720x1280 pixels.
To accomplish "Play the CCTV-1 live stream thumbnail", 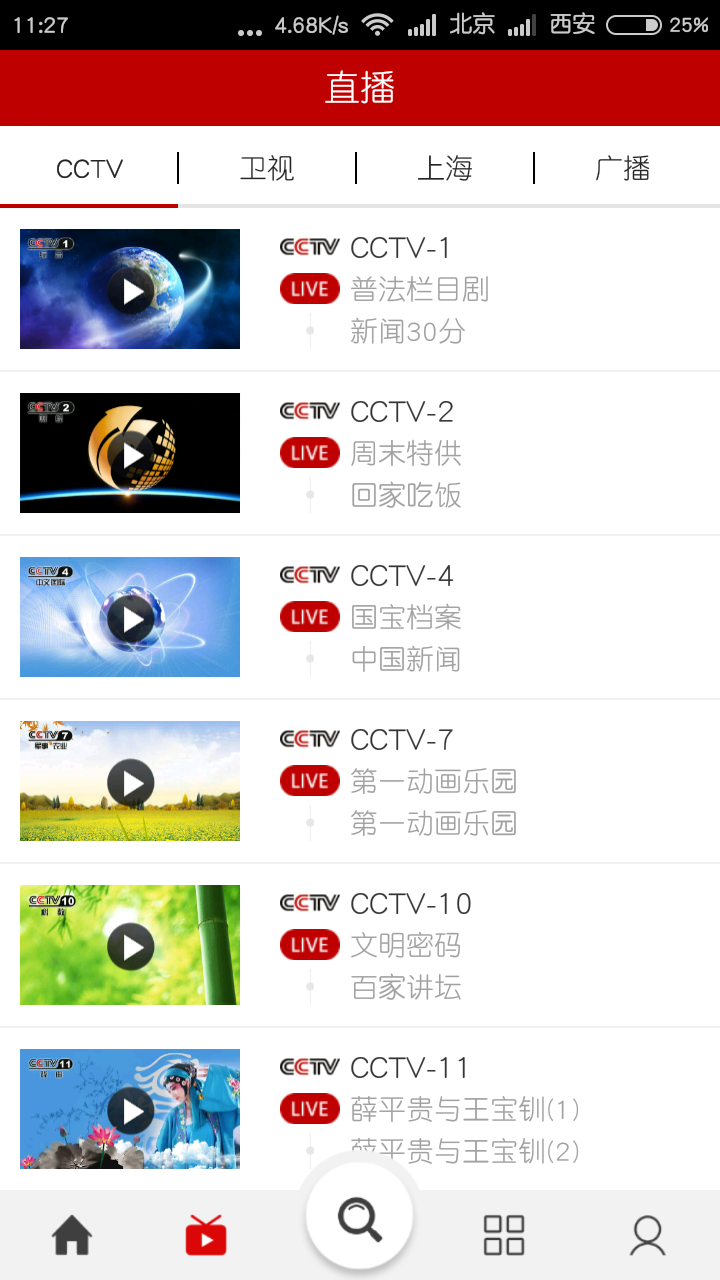I will tap(130, 290).
